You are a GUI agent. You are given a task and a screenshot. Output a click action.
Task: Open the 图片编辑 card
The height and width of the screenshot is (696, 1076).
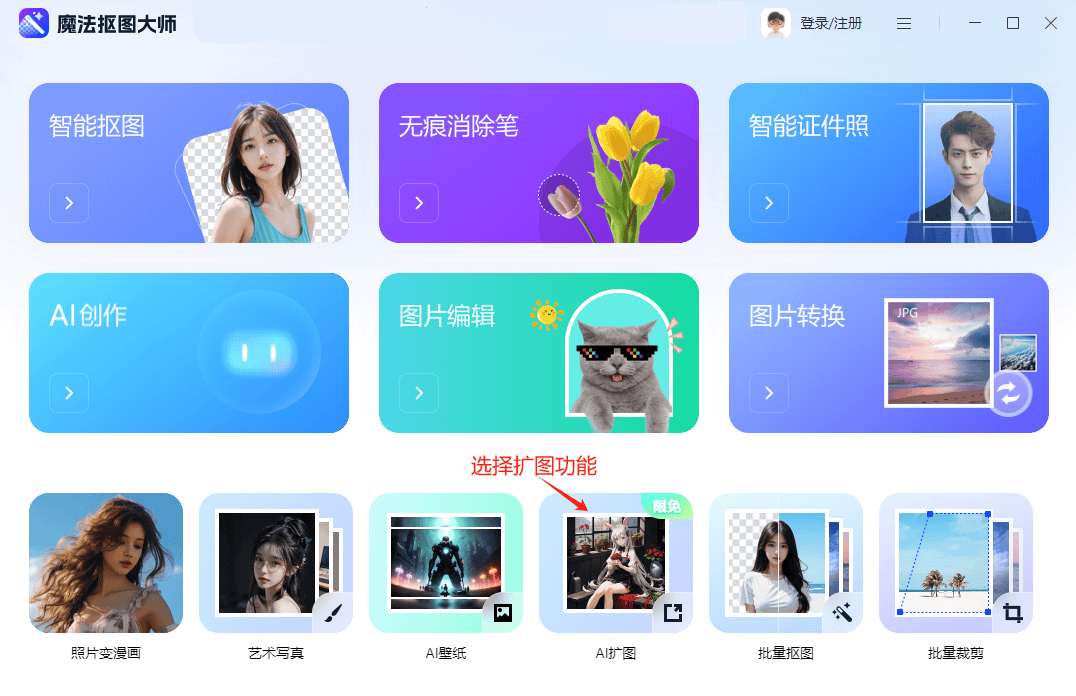[538, 353]
